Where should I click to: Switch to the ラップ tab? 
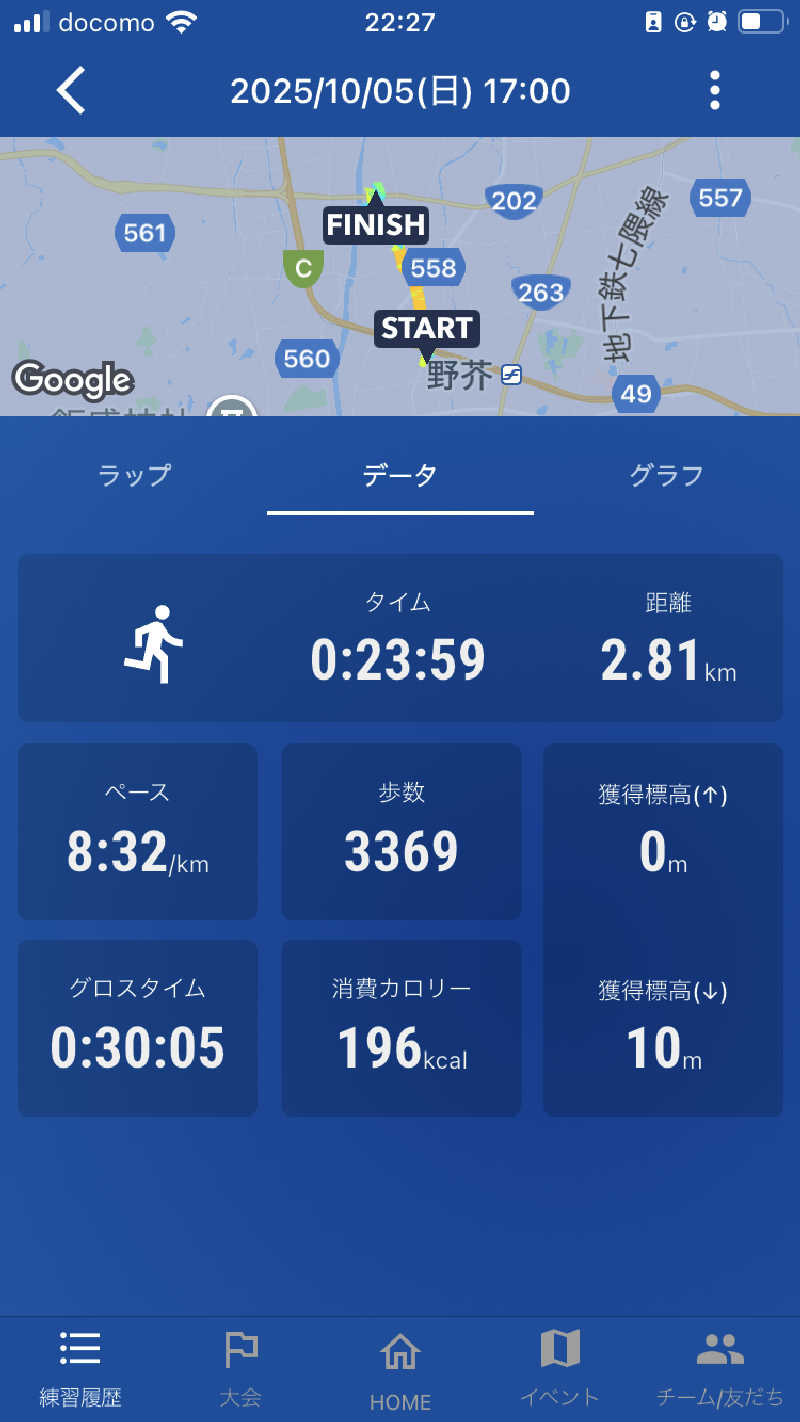click(134, 476)
